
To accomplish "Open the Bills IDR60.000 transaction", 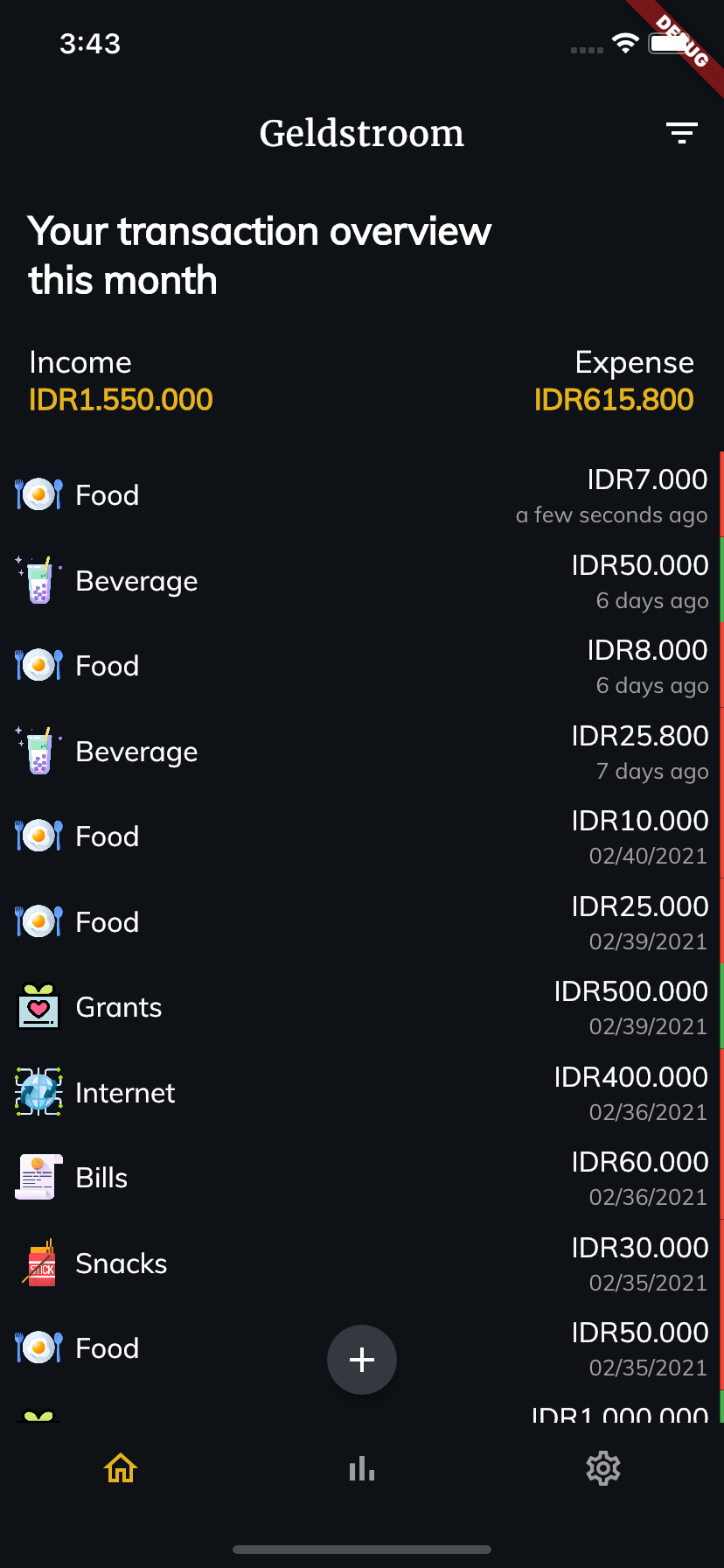I will 361,1178.
